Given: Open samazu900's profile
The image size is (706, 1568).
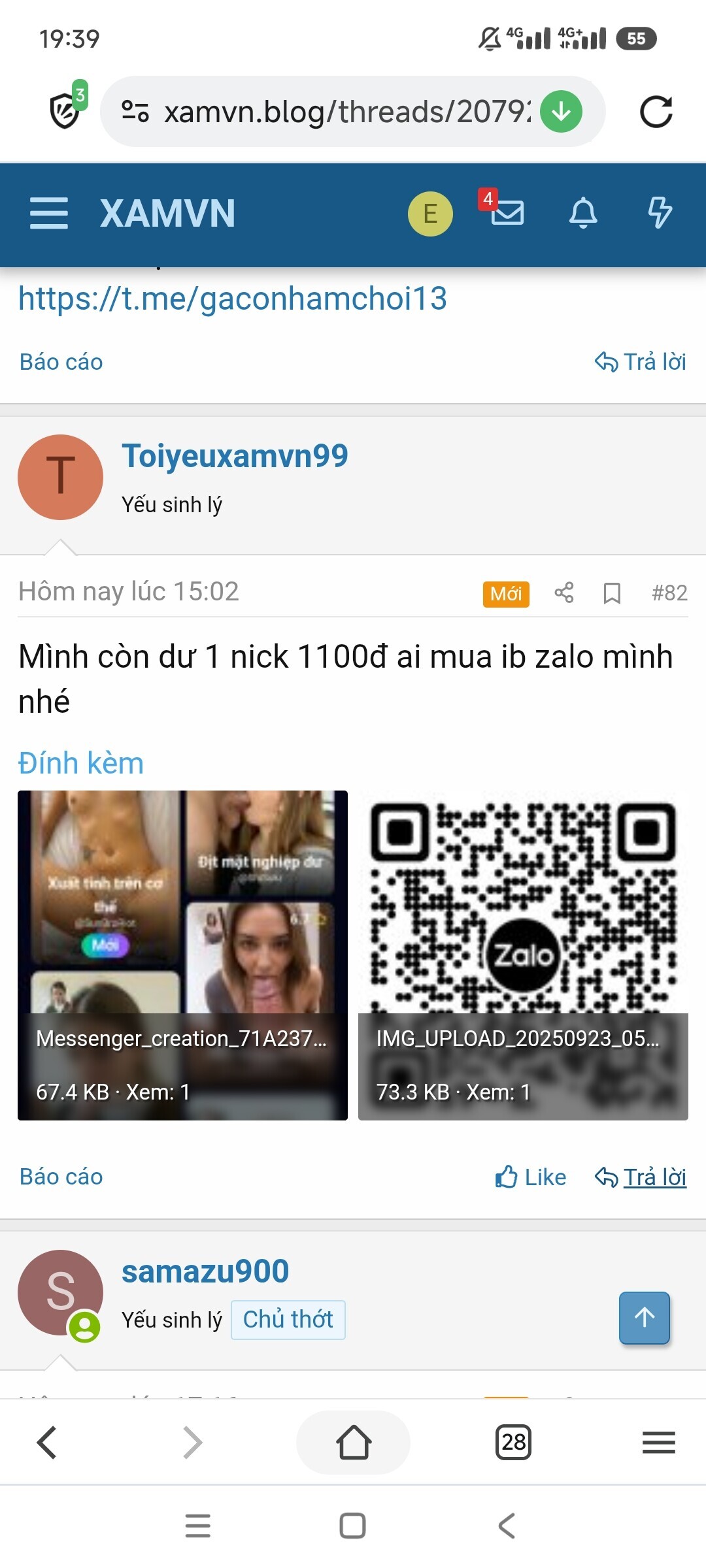Looking at the screenshot, I should [205, 1271].
